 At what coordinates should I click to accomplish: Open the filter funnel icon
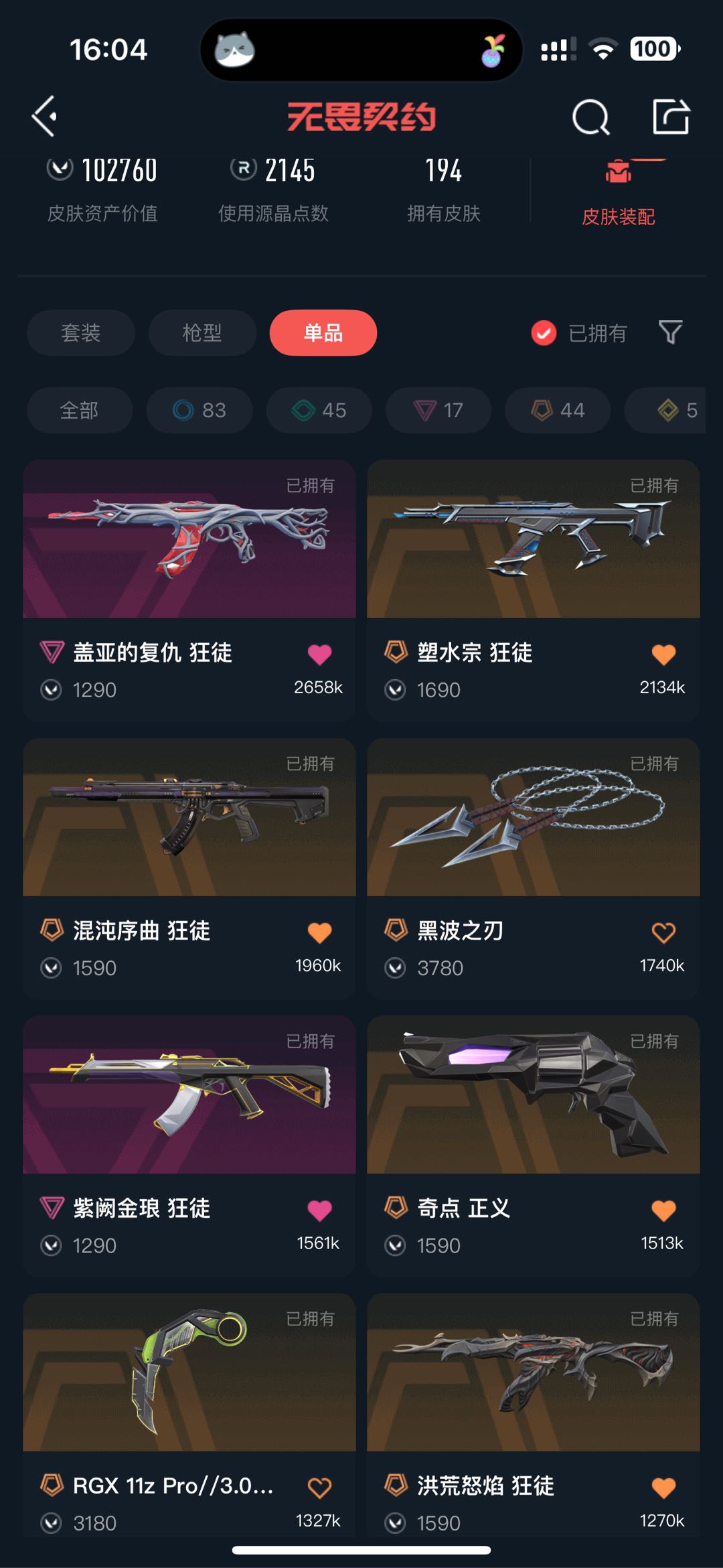[x=670, y=332]
